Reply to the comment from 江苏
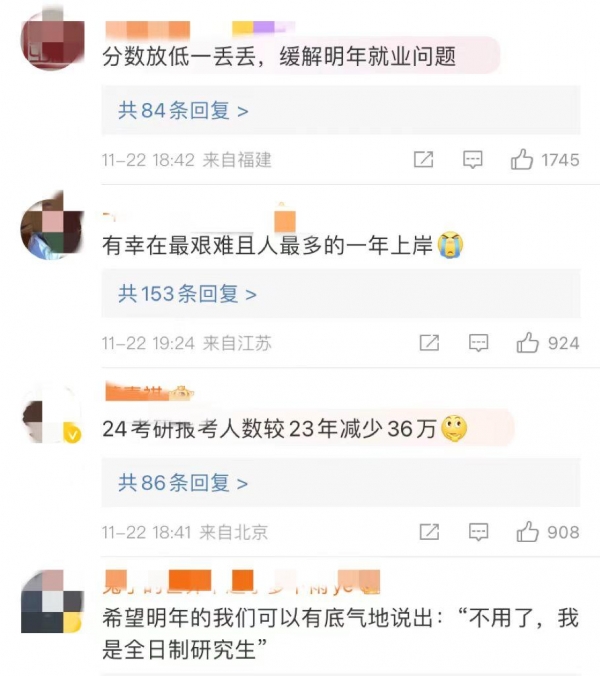Viewport: 600px width, 676px height. click(478, 343)
